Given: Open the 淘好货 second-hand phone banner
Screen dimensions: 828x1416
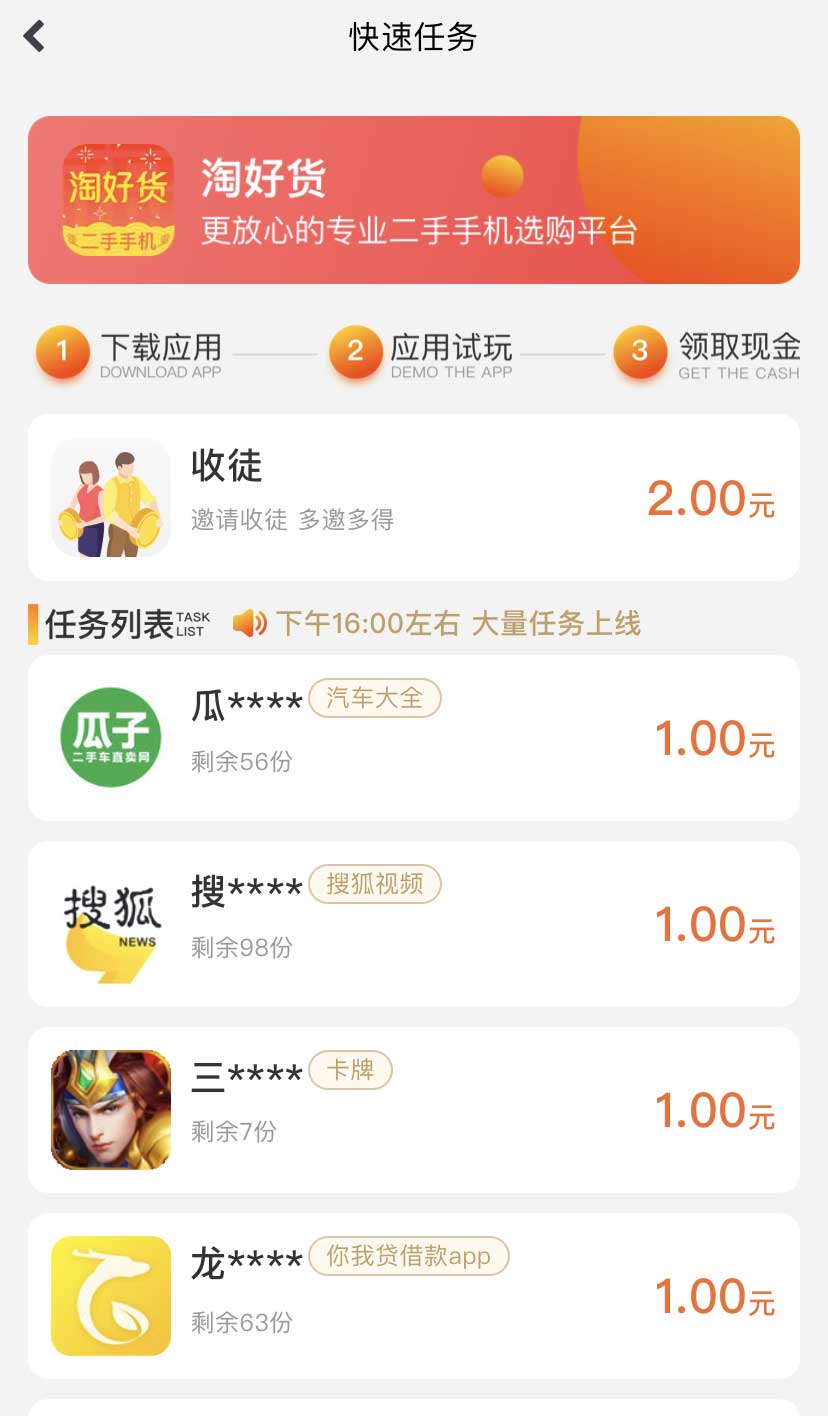Looking at the screenshot, I should tap(413, 200).
